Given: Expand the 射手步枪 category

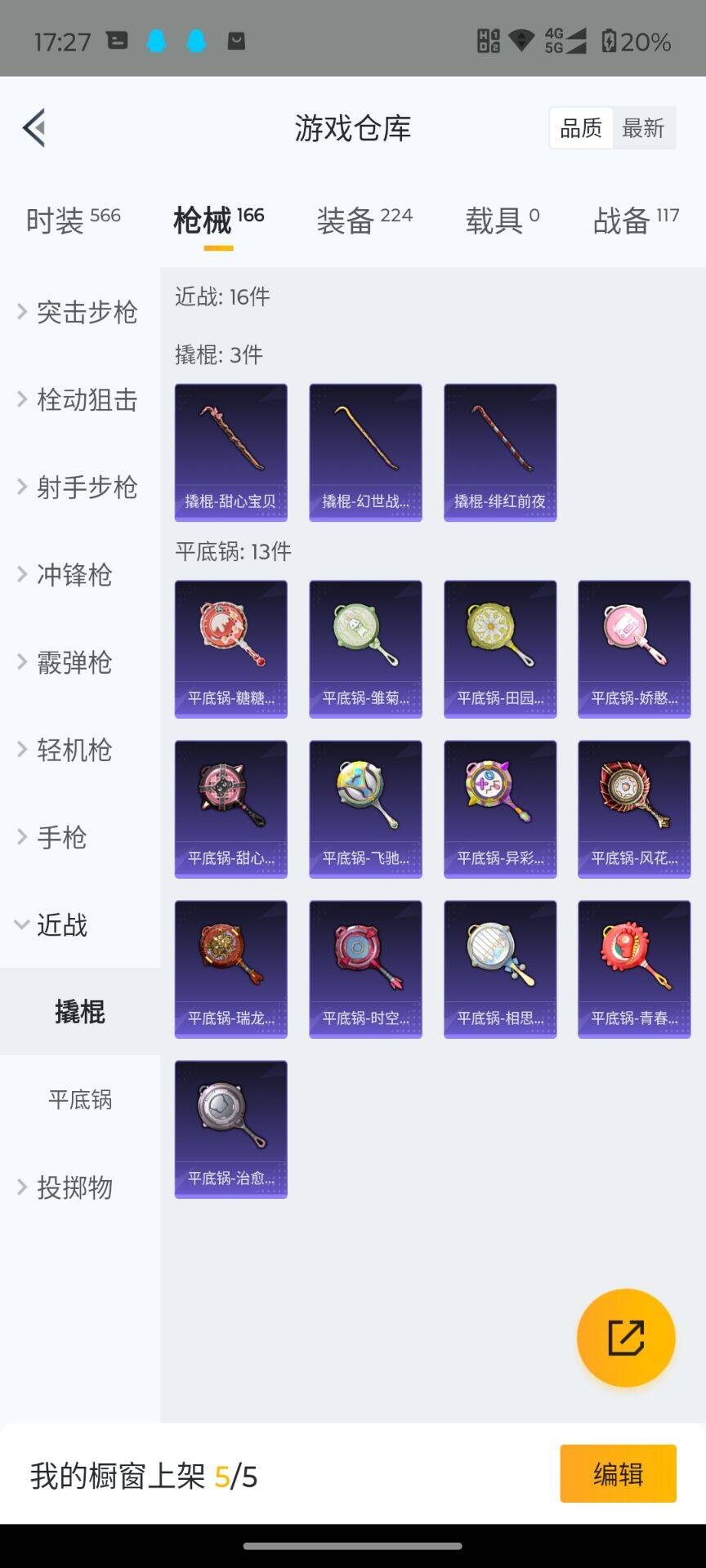Looking at the screenshot, I should [x=79, y=487].
